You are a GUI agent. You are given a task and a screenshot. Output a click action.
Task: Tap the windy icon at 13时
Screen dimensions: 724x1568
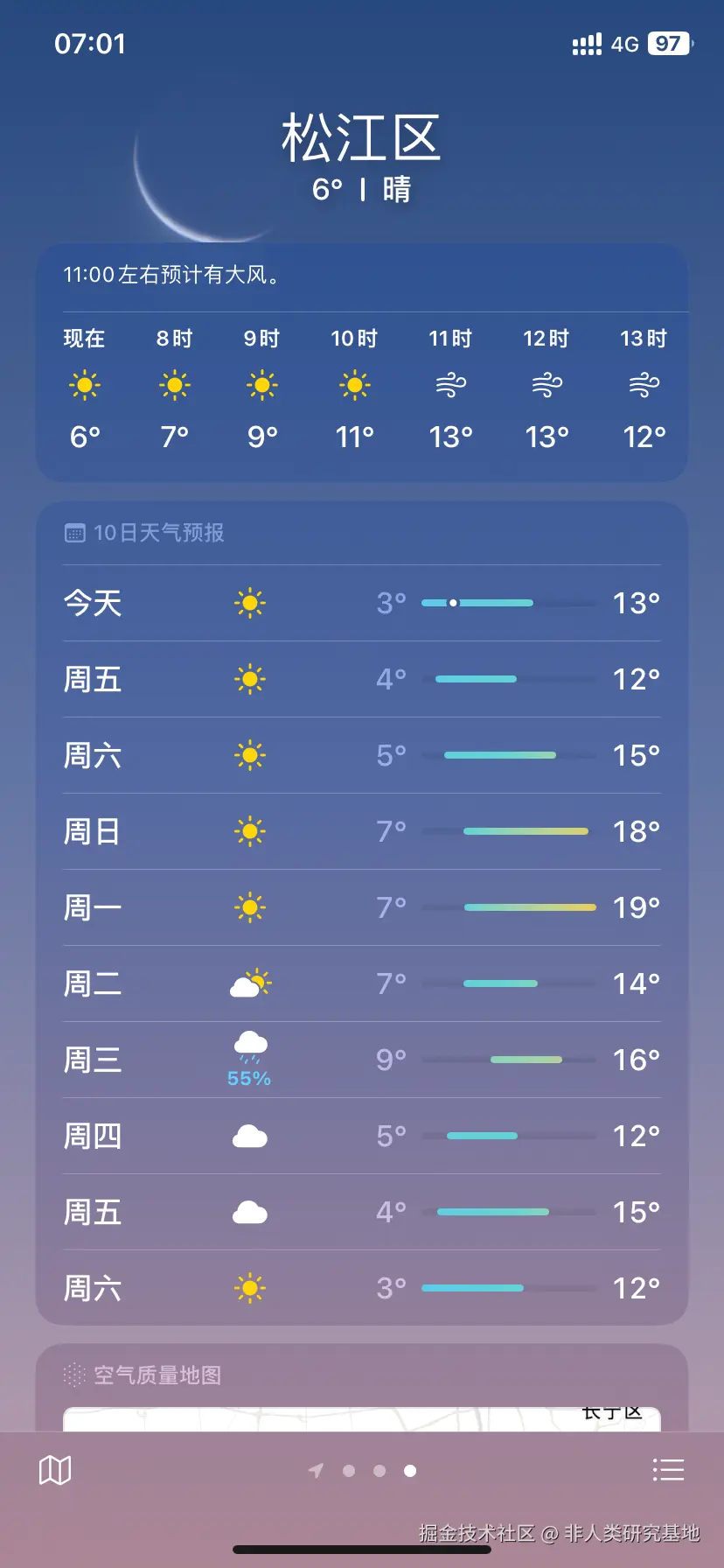tap(644, 383)
